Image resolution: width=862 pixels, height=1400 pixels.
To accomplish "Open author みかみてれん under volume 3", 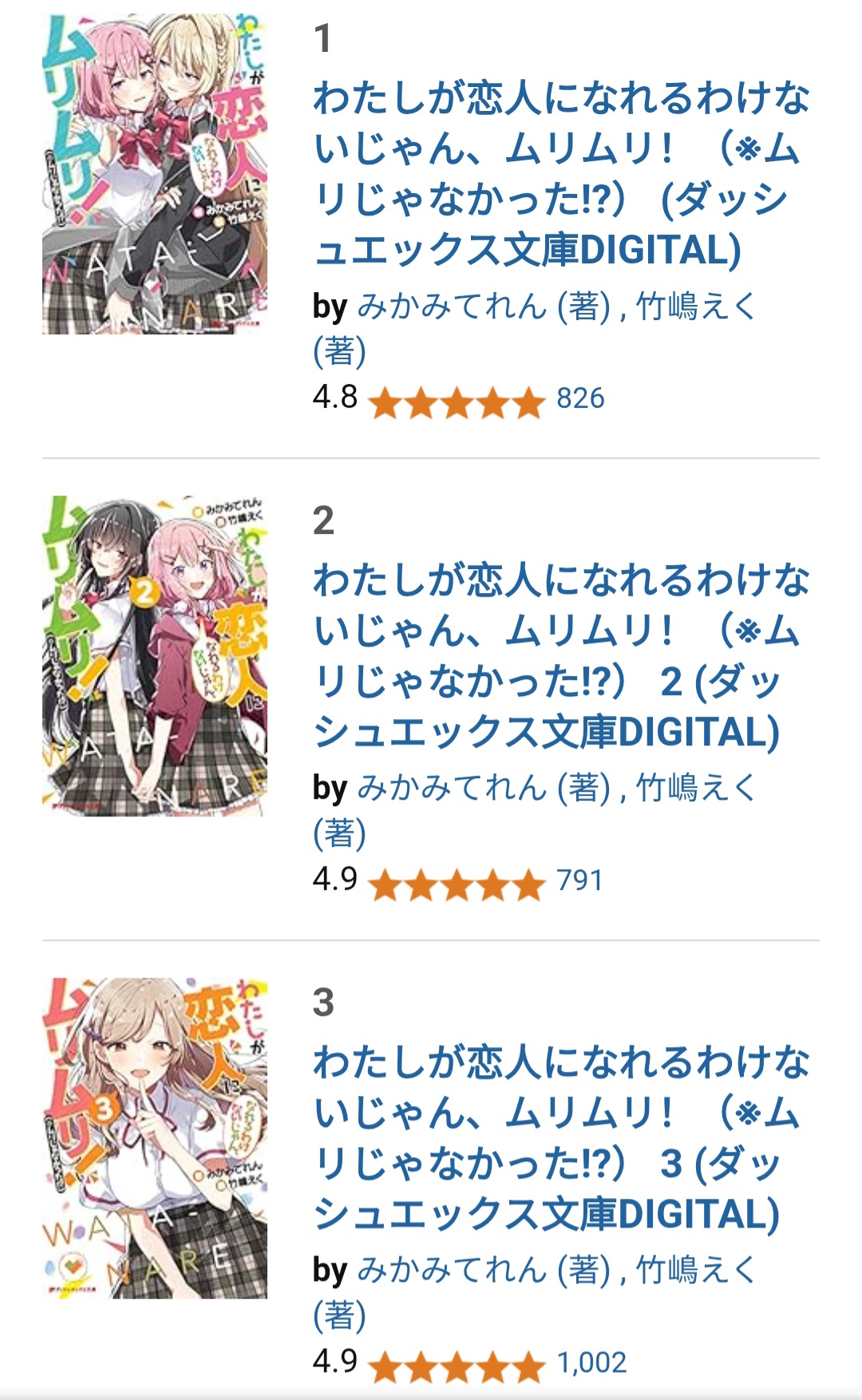I will pyautogui.click(x=451, y=1271).
